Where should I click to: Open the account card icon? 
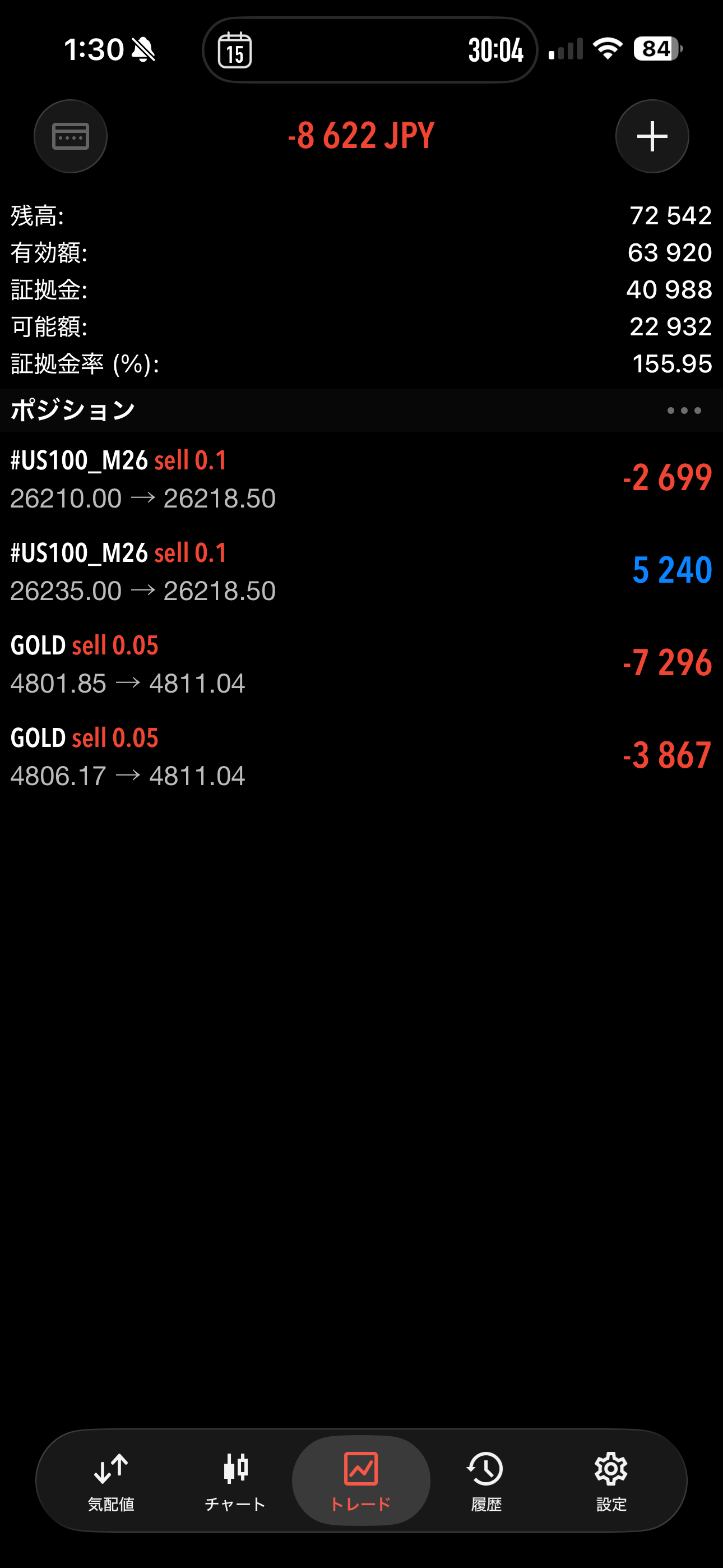[71, 136]
